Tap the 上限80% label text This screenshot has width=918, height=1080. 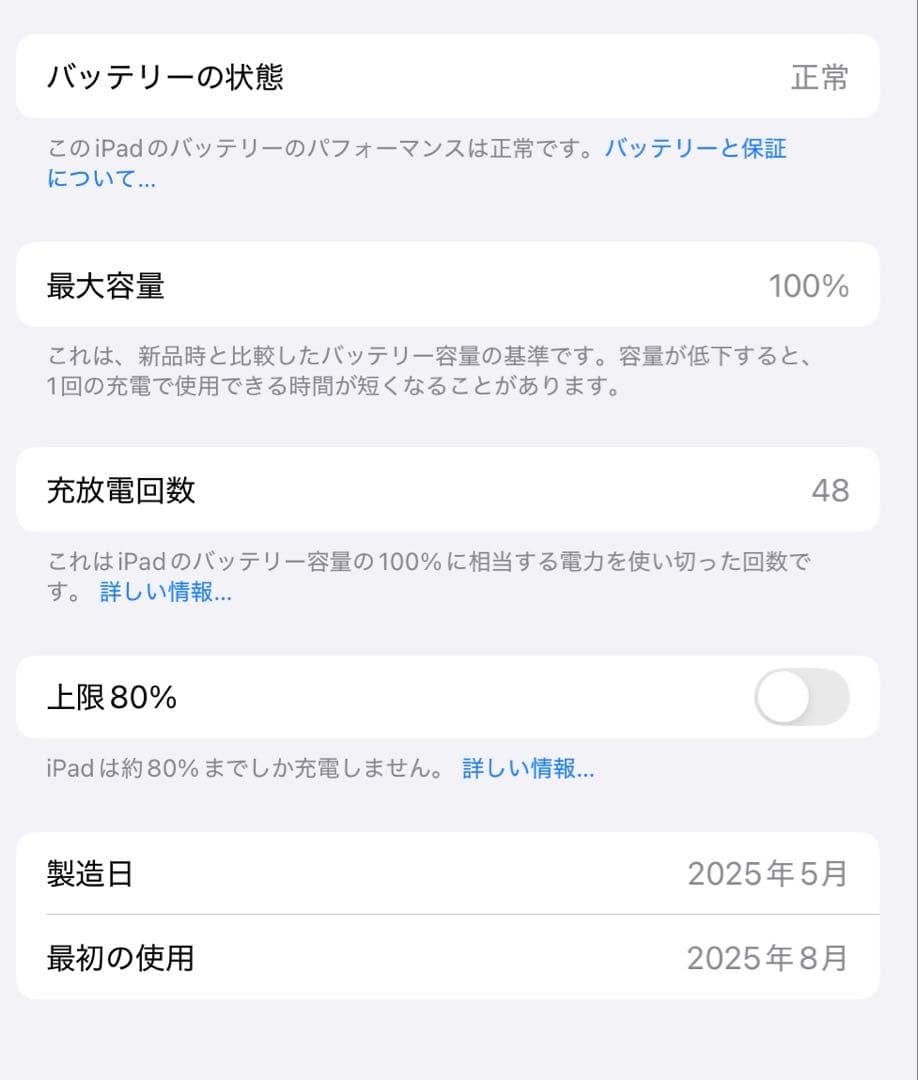point(112,698)
